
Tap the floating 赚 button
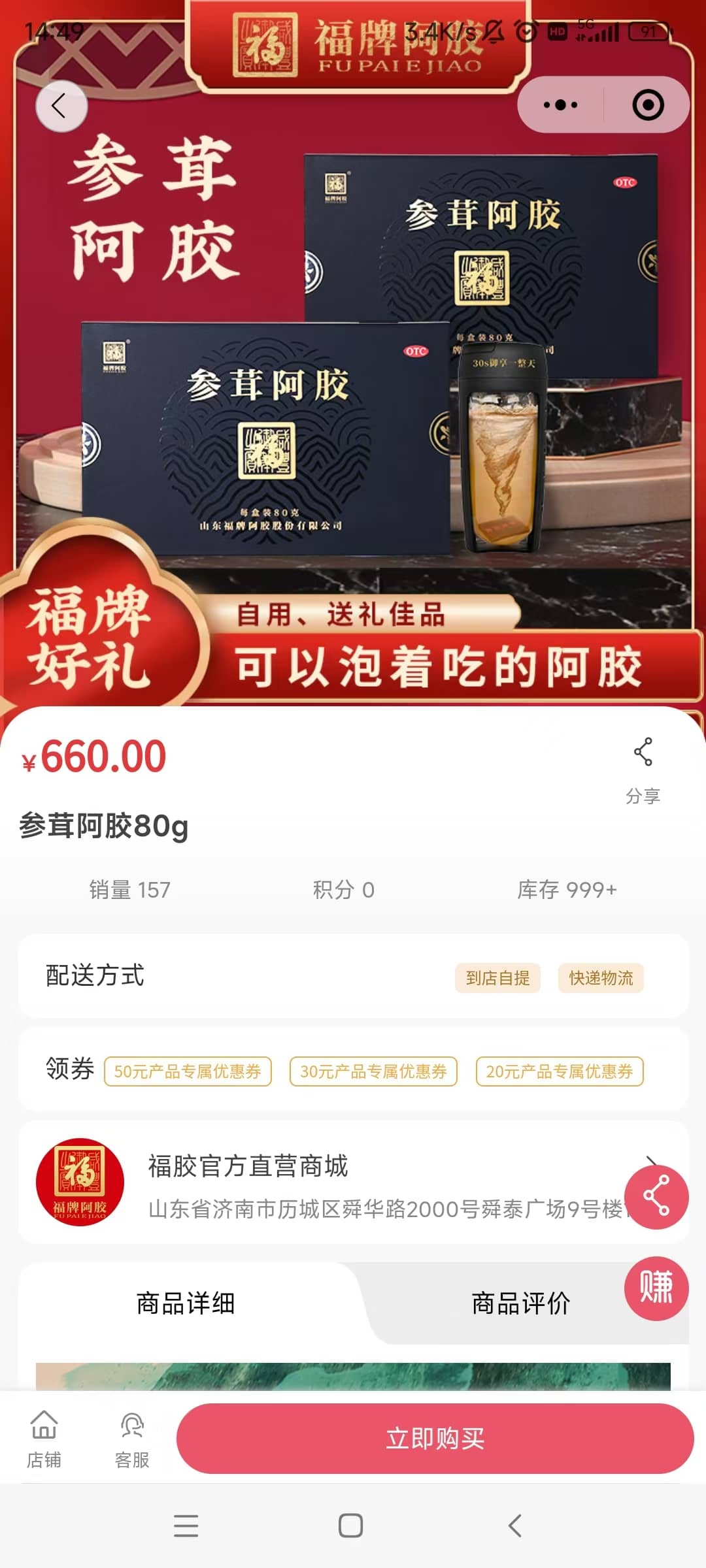click(x=656, y=1287)
